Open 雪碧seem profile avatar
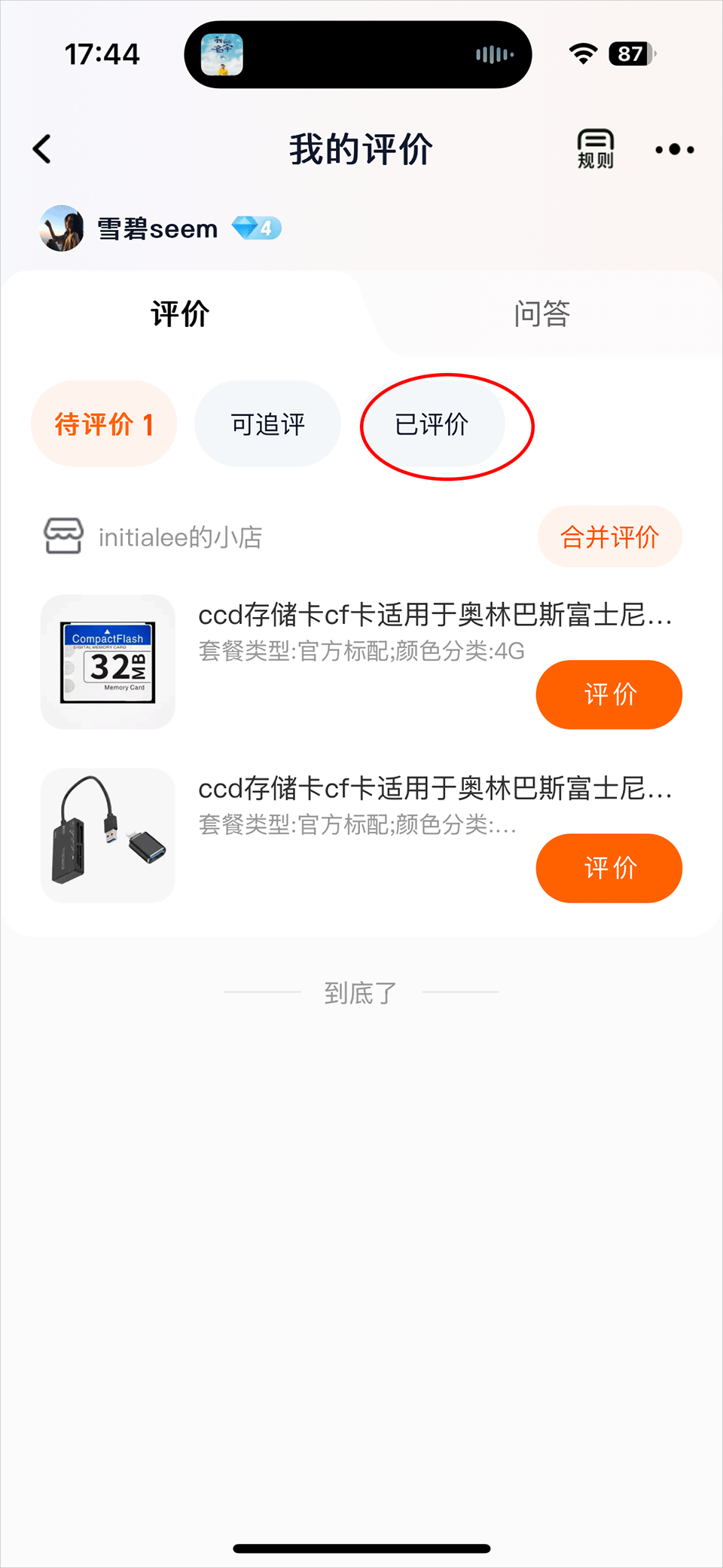This screenshot has width=723, height=1568. pyautogui.click(x=62, y=228)
